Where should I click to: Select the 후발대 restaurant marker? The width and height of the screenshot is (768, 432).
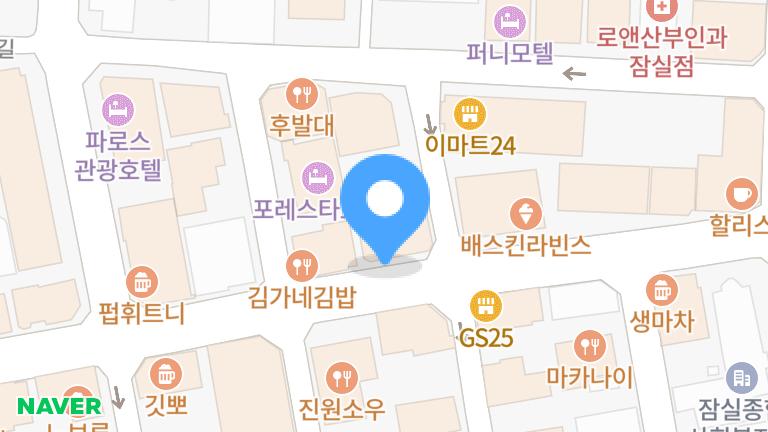301,96
